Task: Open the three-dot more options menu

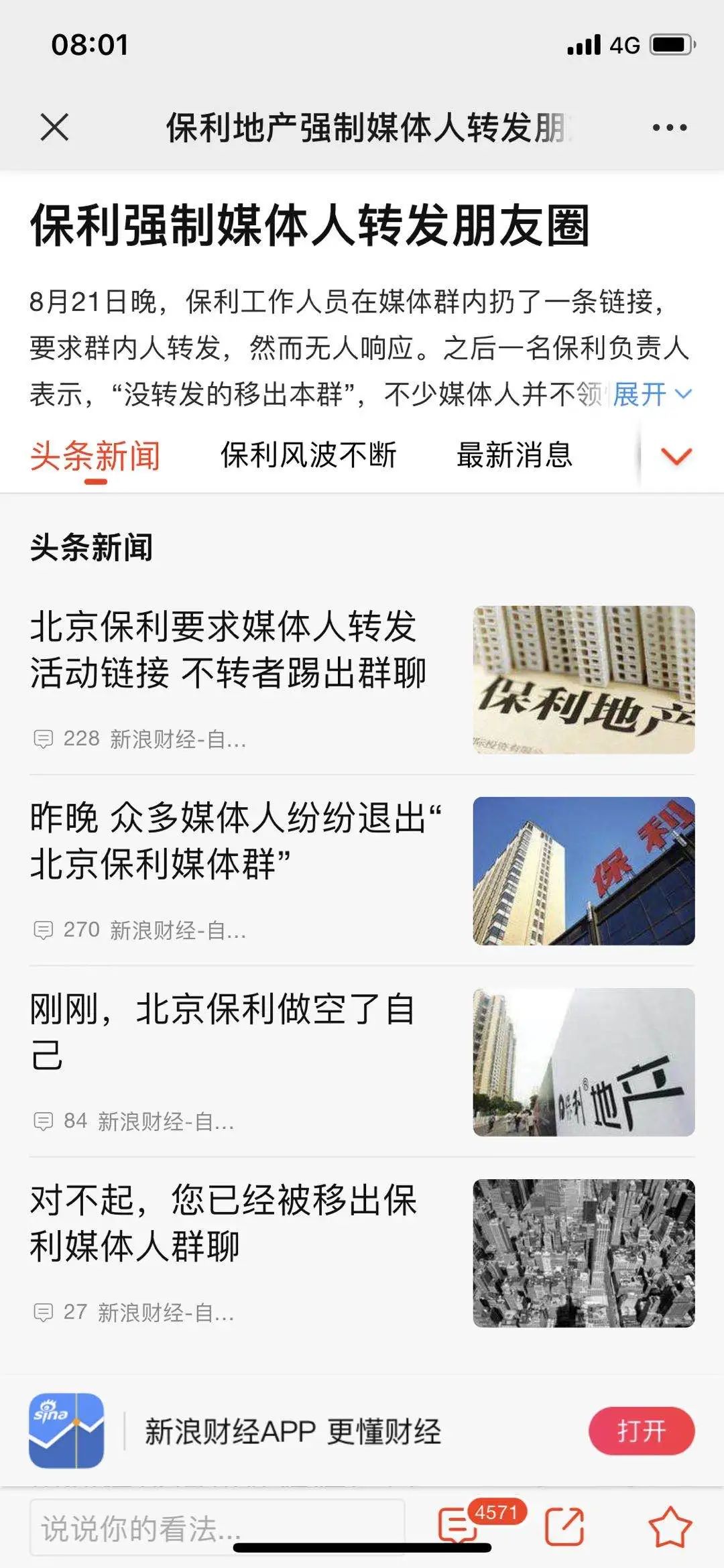Action: click(x=669, y=127)
